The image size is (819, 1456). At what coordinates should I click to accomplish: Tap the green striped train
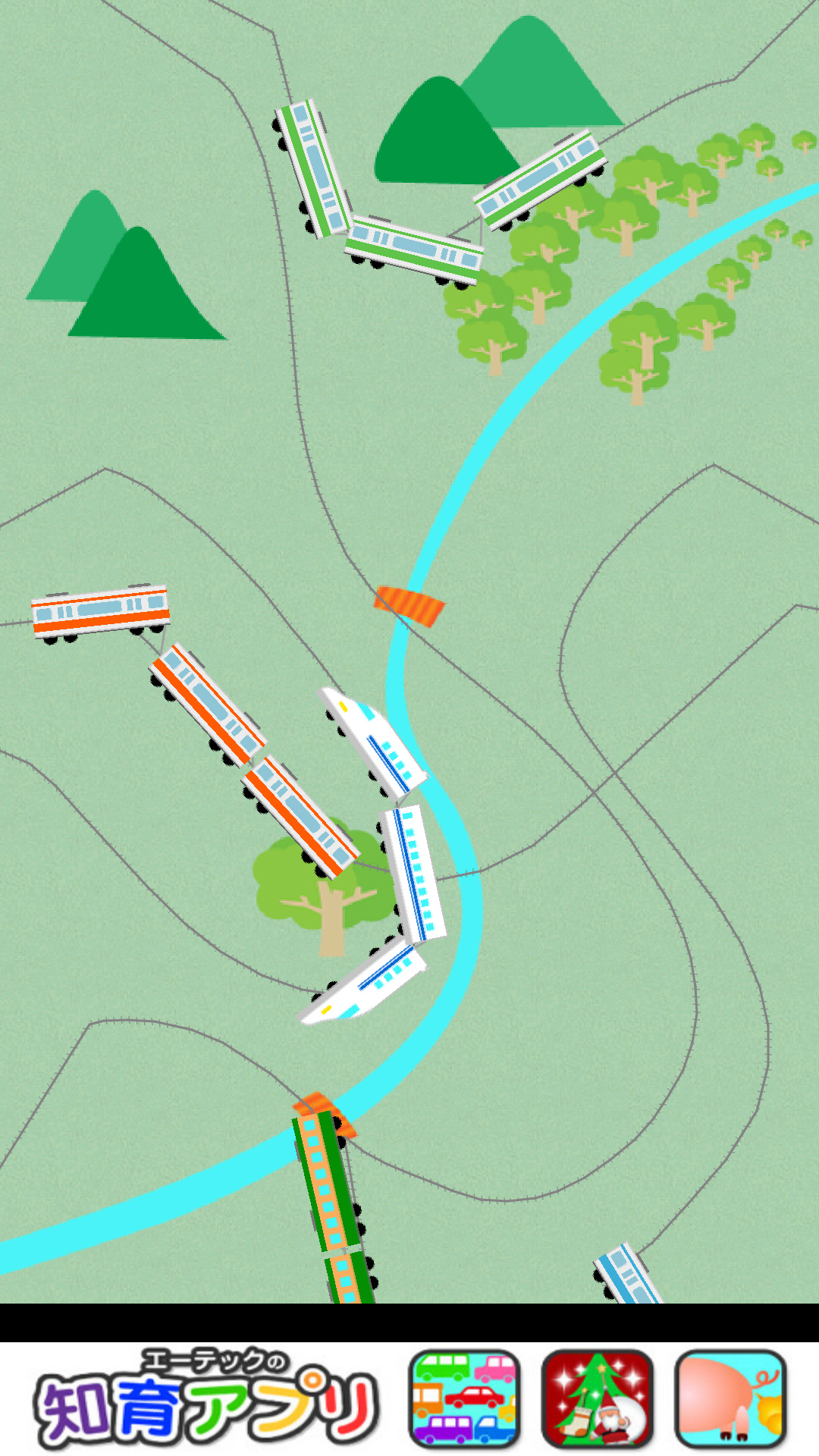414,250
